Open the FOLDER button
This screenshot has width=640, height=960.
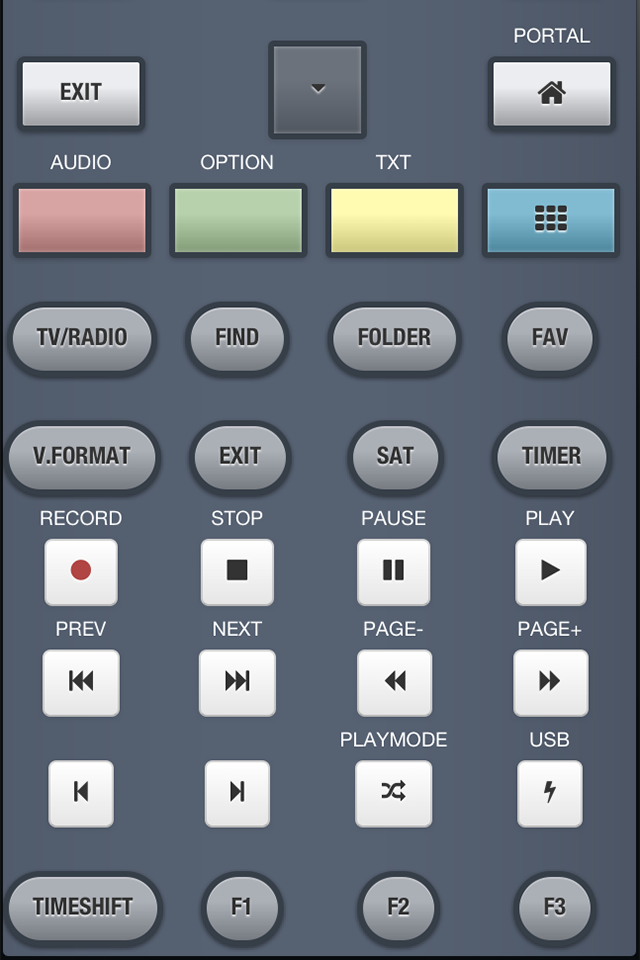tap(394, 338)
